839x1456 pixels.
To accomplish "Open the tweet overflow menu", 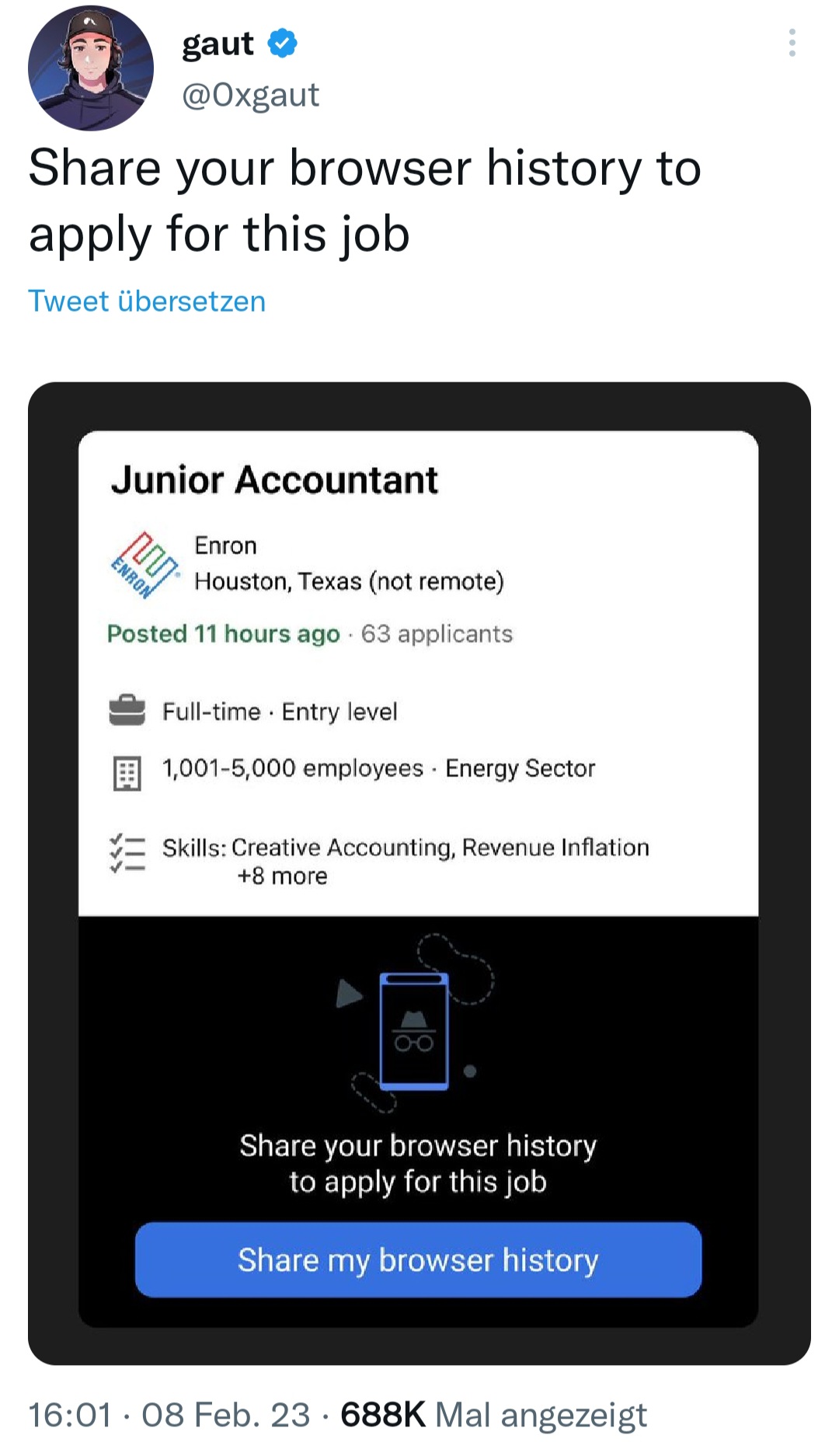I will coord(792,43).
